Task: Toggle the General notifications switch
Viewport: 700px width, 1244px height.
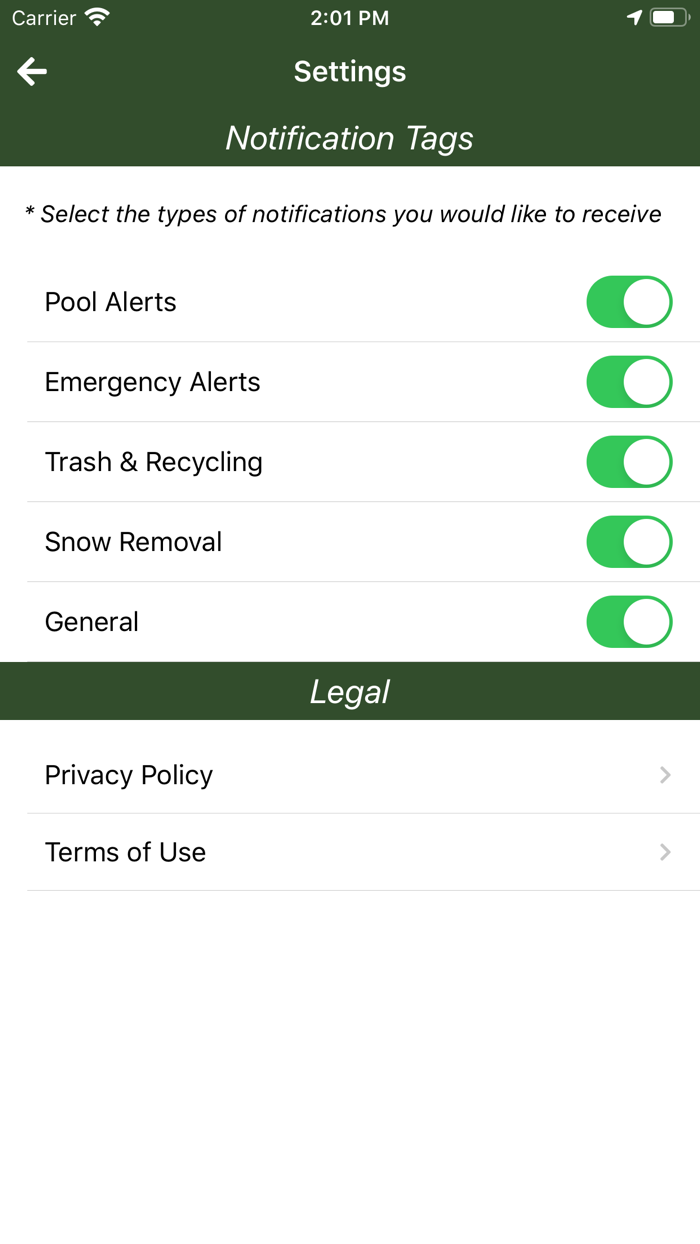Action: tap(628, 622)
